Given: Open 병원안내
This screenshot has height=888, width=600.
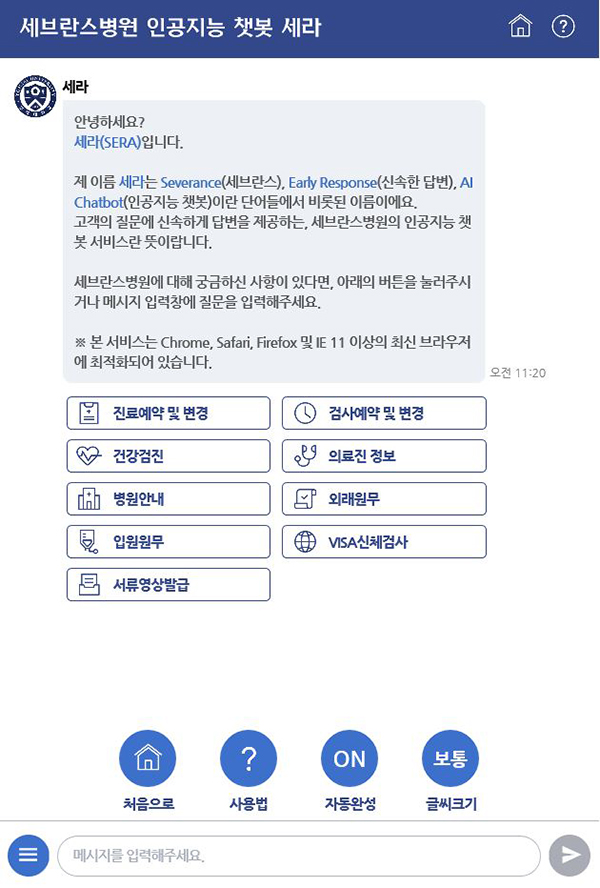Looking at the screenshot, I should pos(168,499).
